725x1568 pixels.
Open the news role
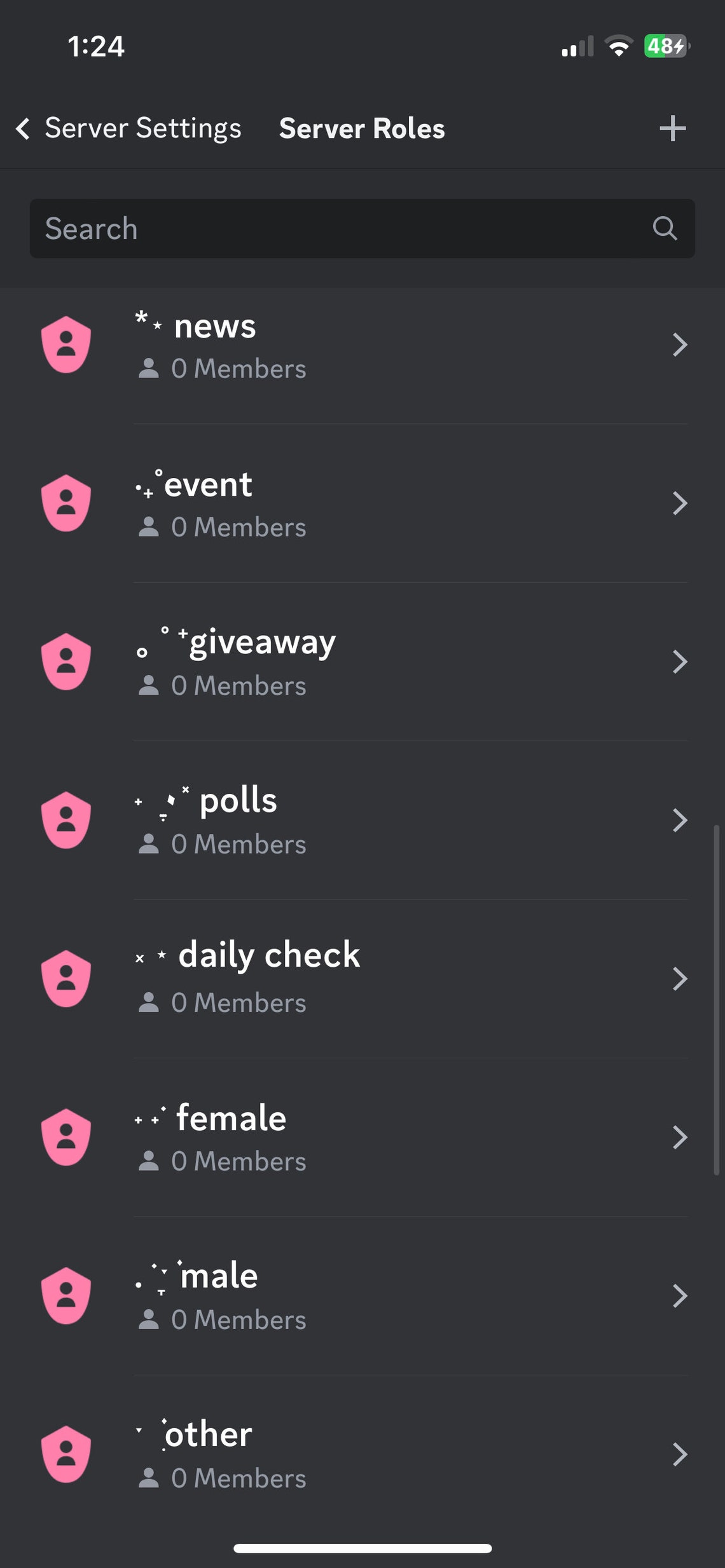coord(362,345)
